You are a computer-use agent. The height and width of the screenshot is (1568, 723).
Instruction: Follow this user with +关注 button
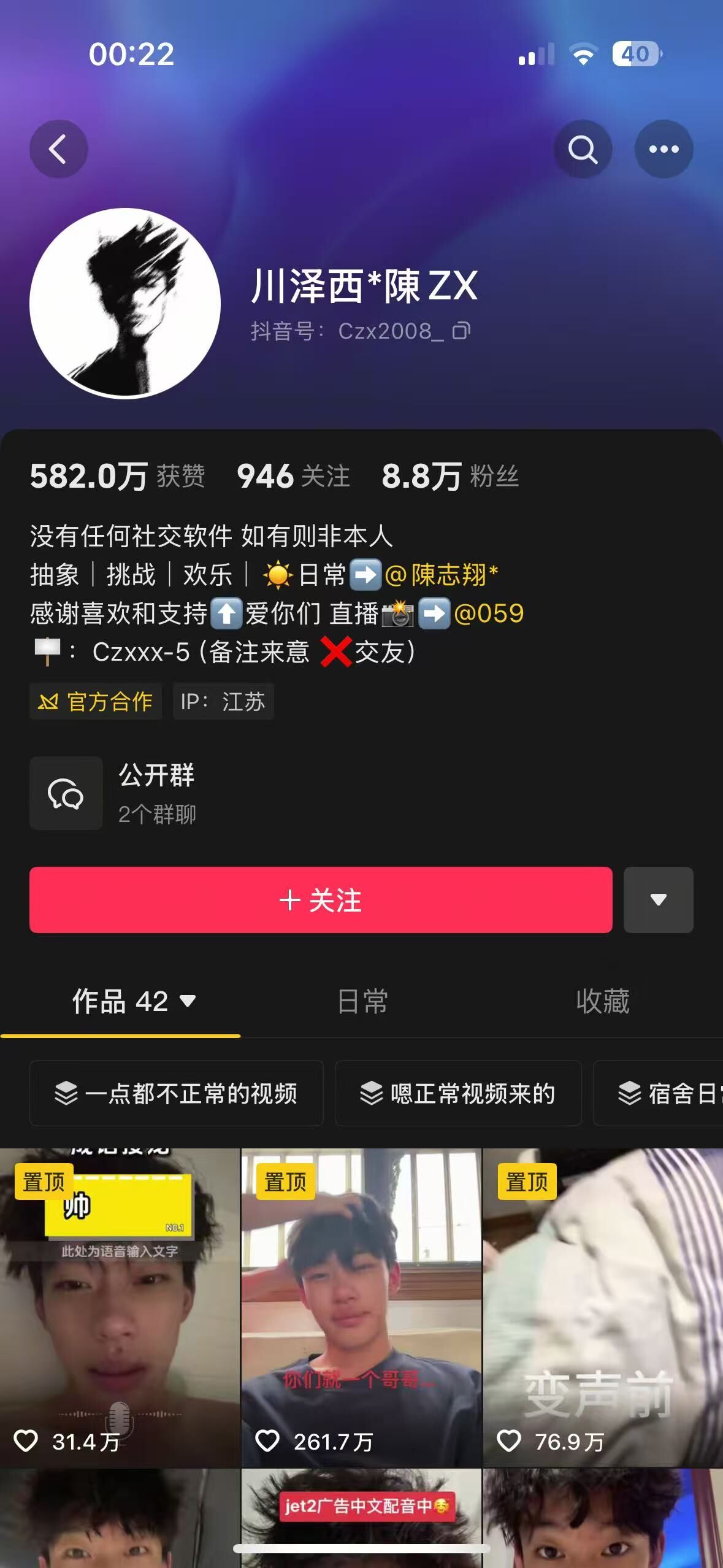(x=321, y=900)
